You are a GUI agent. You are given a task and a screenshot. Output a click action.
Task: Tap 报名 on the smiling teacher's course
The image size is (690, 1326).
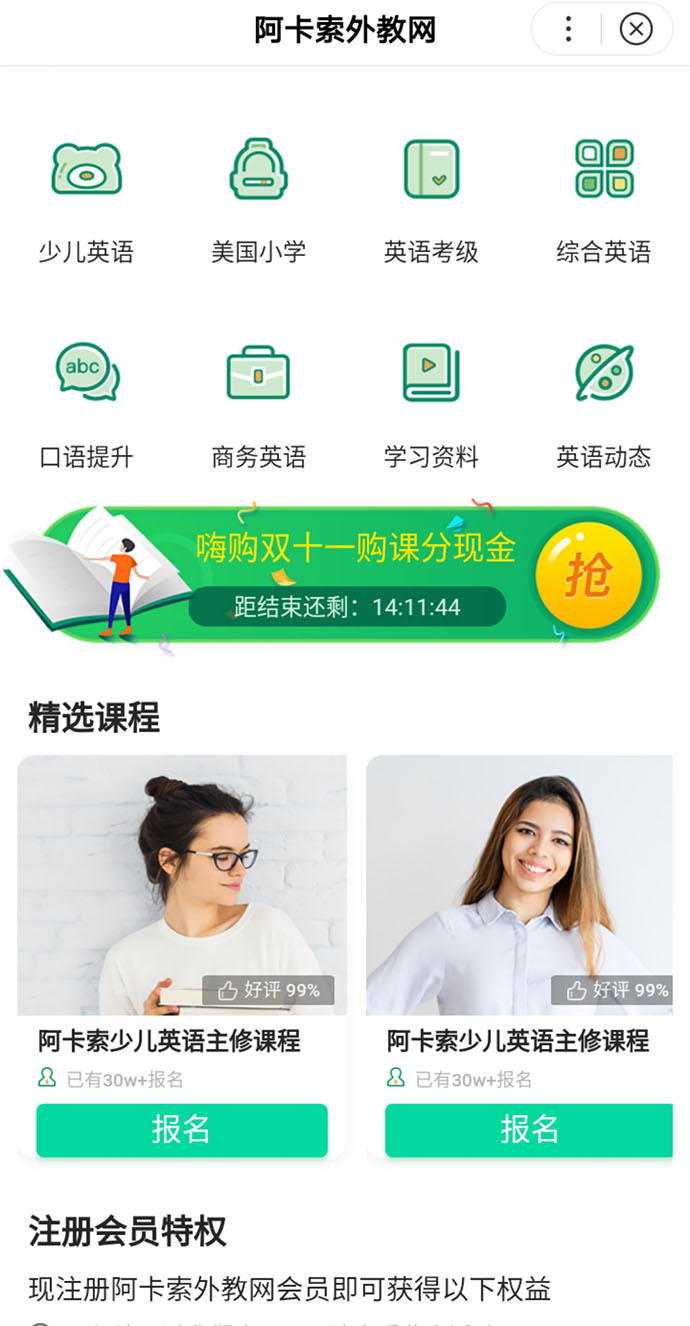pos(528,1130)
